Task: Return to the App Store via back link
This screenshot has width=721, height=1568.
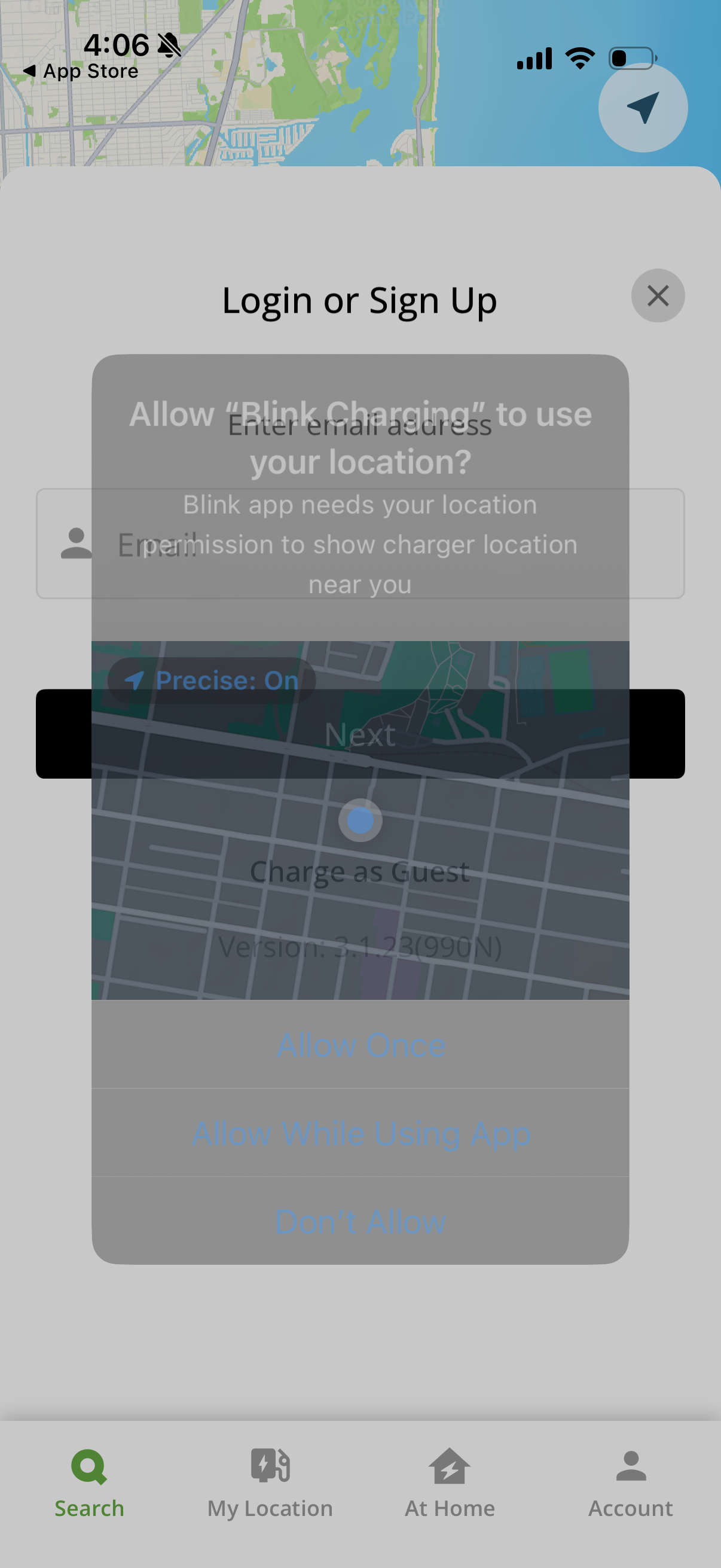Action: click(x=82, y=71)
